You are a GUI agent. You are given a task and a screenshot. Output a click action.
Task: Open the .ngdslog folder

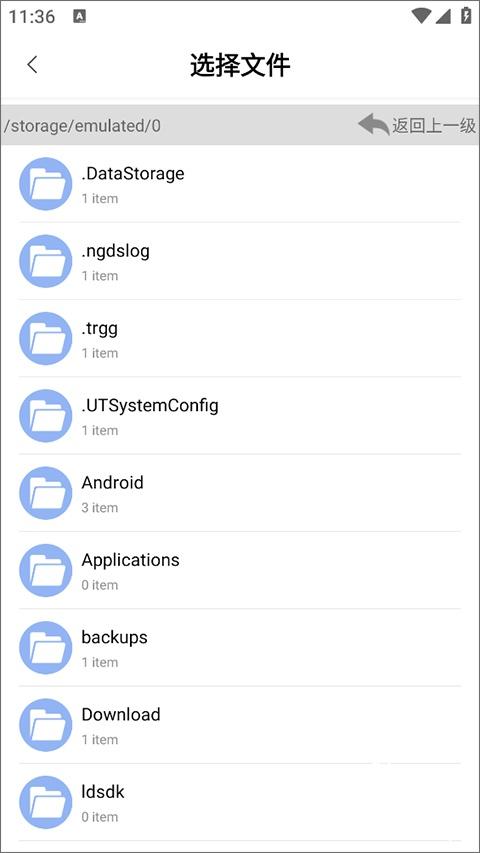point(240,261)
